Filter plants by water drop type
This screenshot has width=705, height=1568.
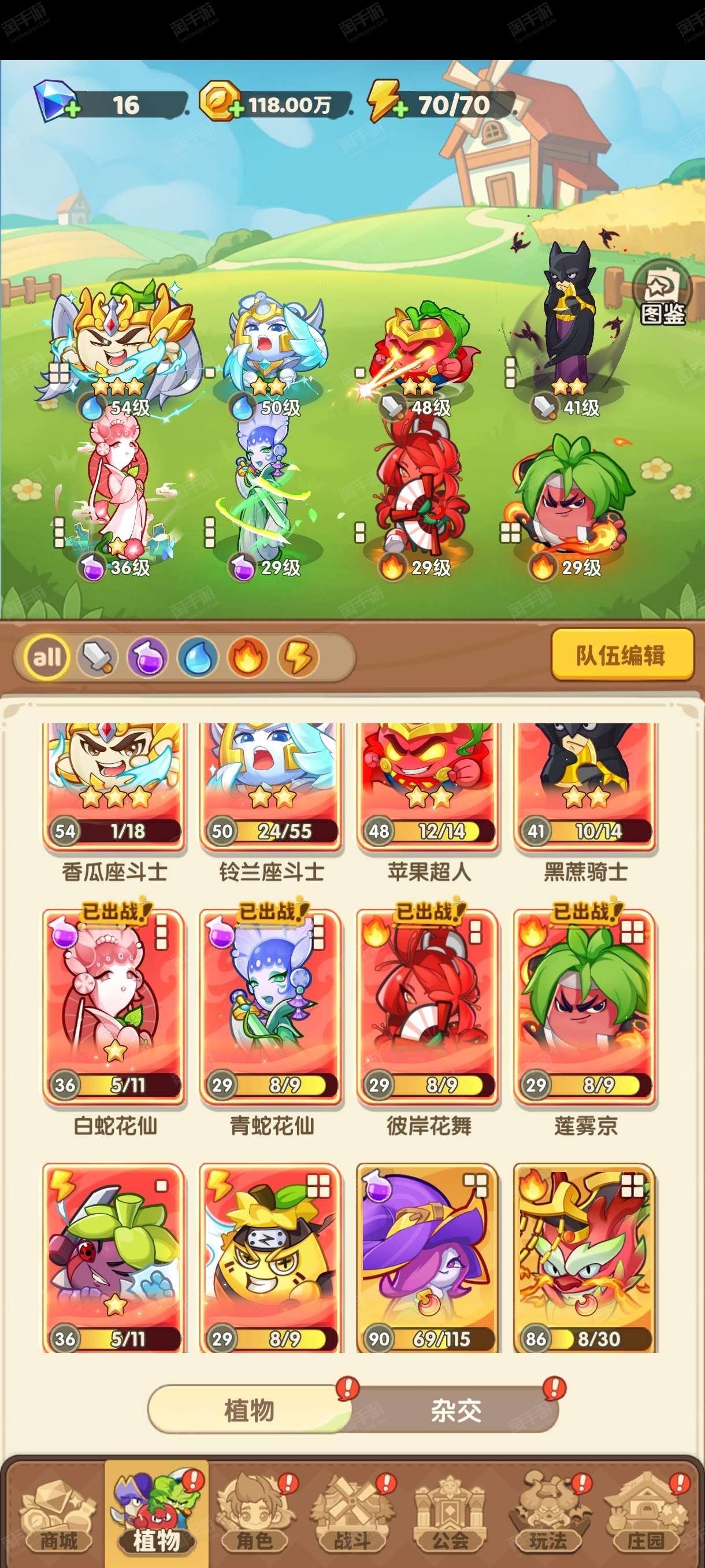pos(198,657)
